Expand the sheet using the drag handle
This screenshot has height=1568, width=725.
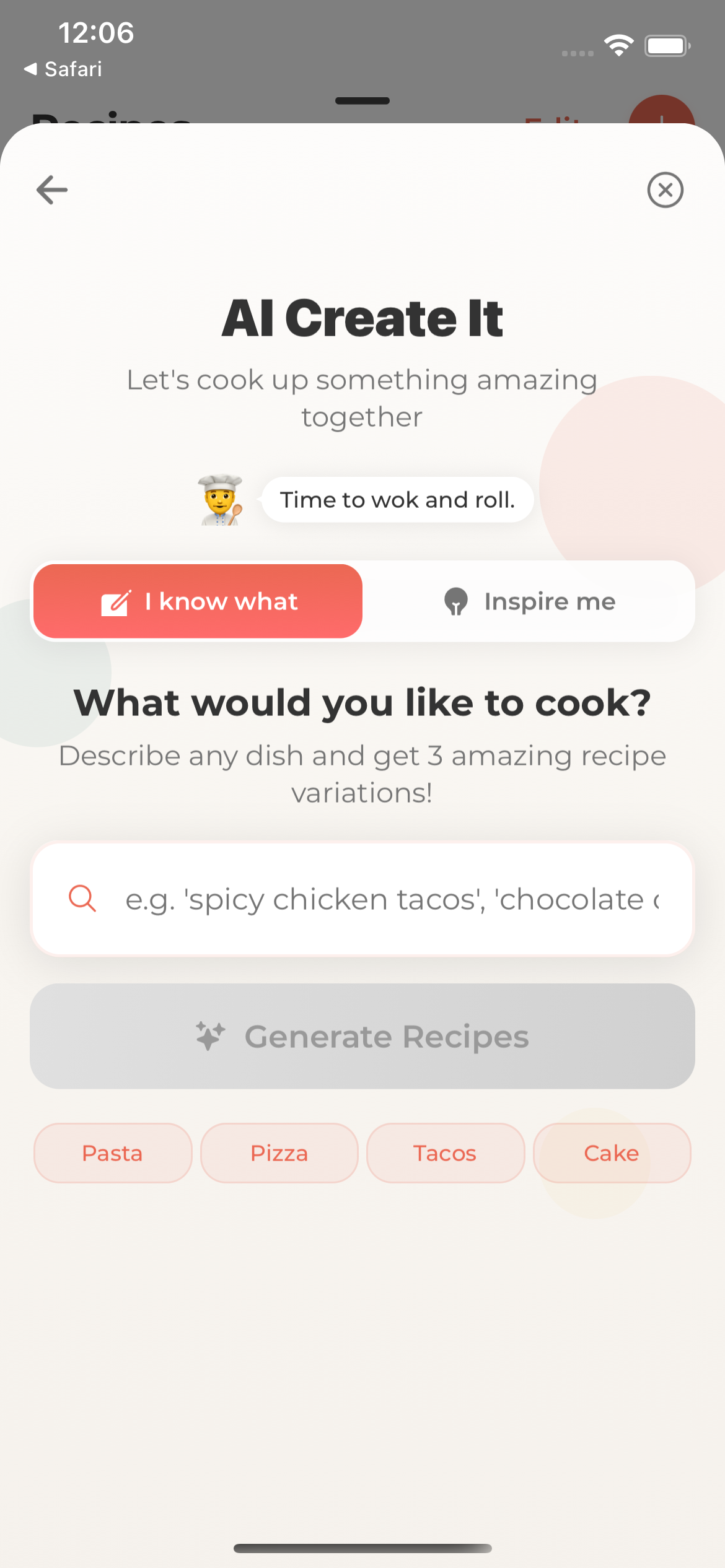(362, 100)
